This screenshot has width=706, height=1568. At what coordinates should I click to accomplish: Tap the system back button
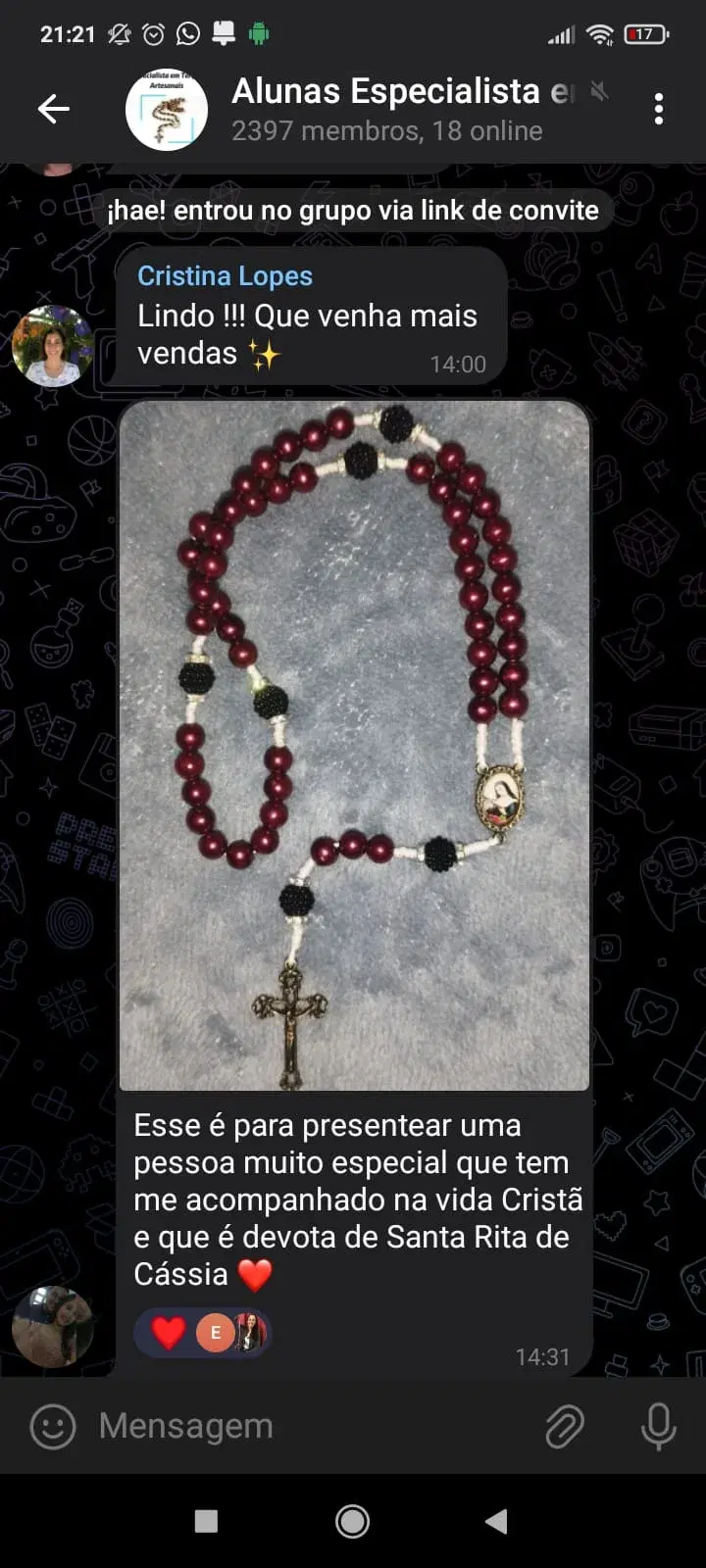pos(496,1521)
